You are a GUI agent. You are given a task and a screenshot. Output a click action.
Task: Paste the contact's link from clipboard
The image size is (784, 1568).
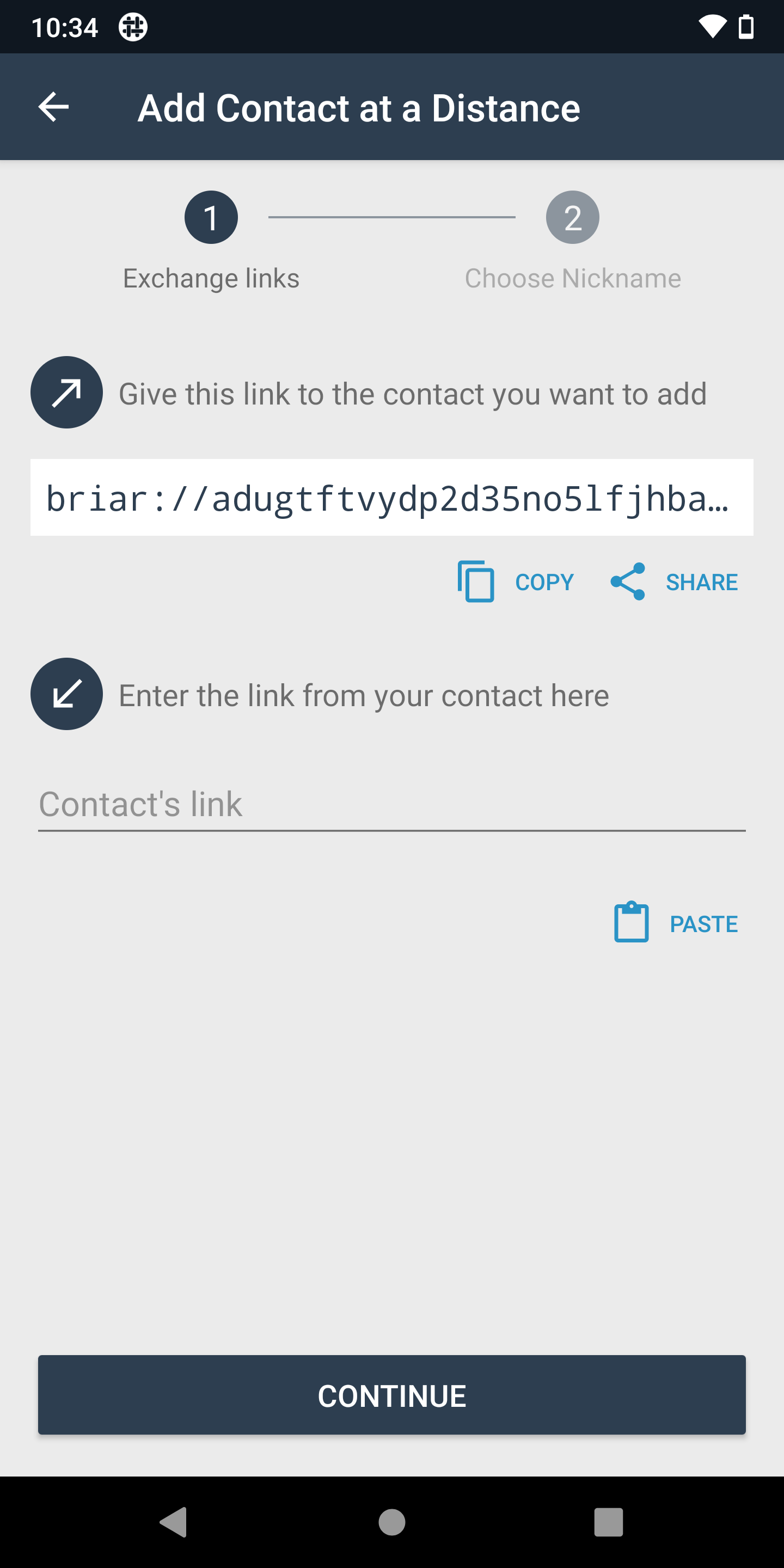676,923
